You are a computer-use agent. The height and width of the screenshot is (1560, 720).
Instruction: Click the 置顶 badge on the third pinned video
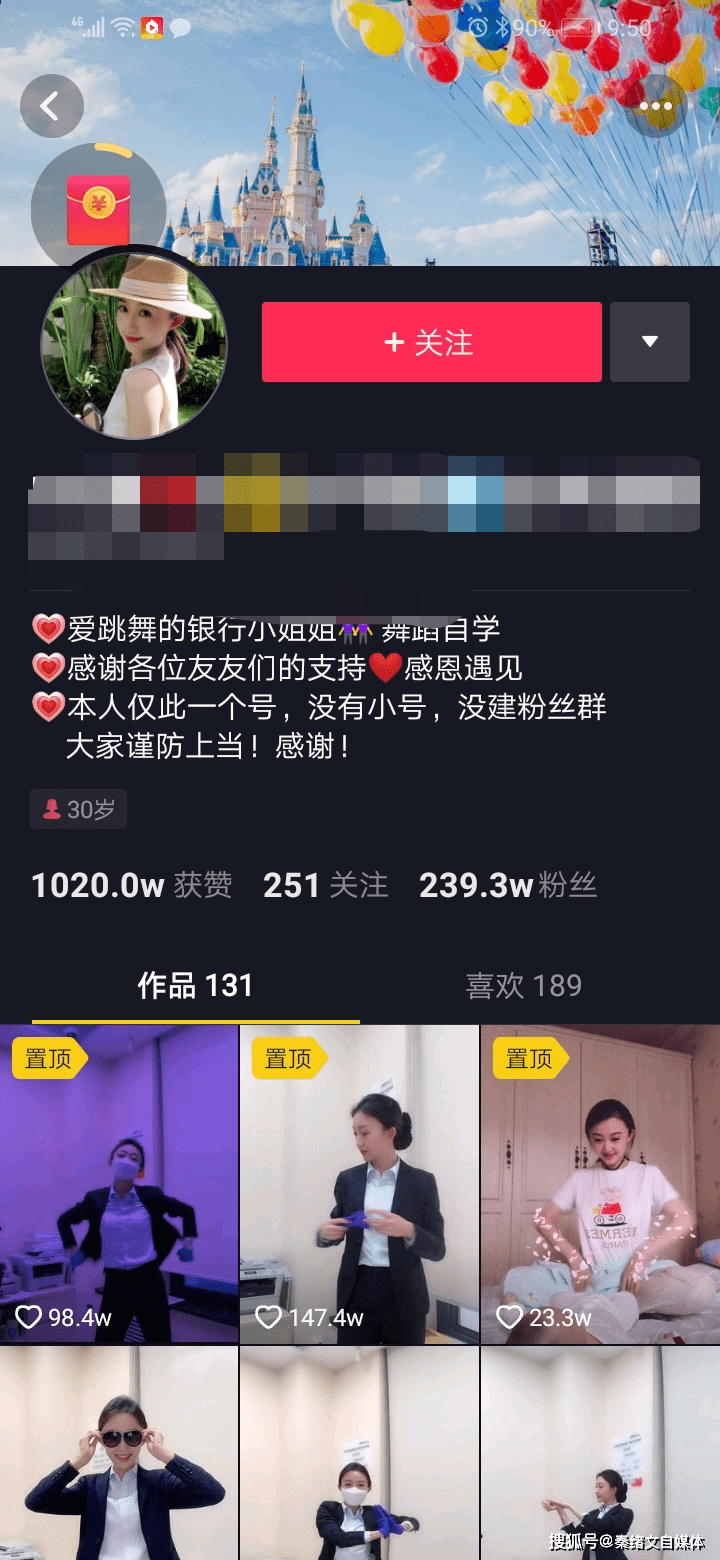(x=528, y=1057)
